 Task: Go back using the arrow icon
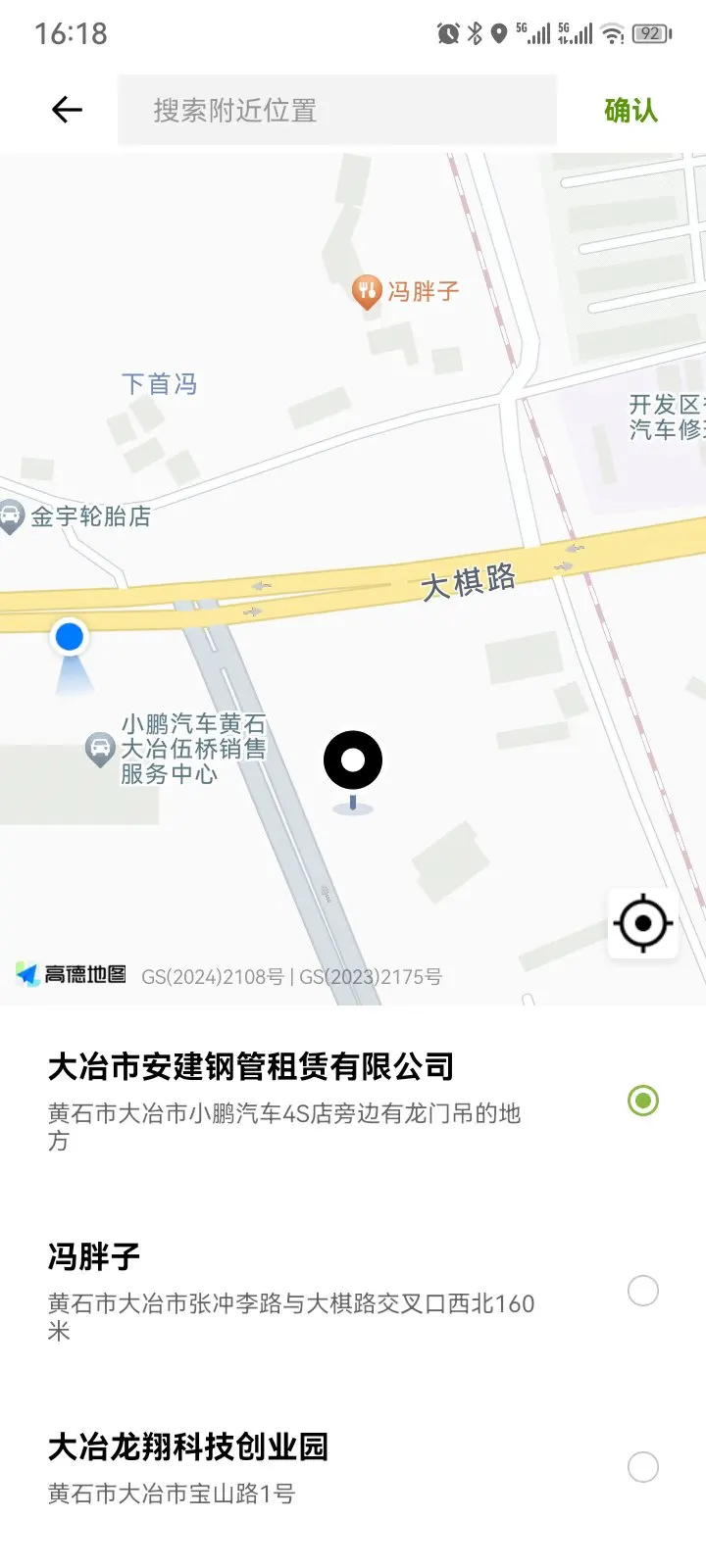[67, 110]
